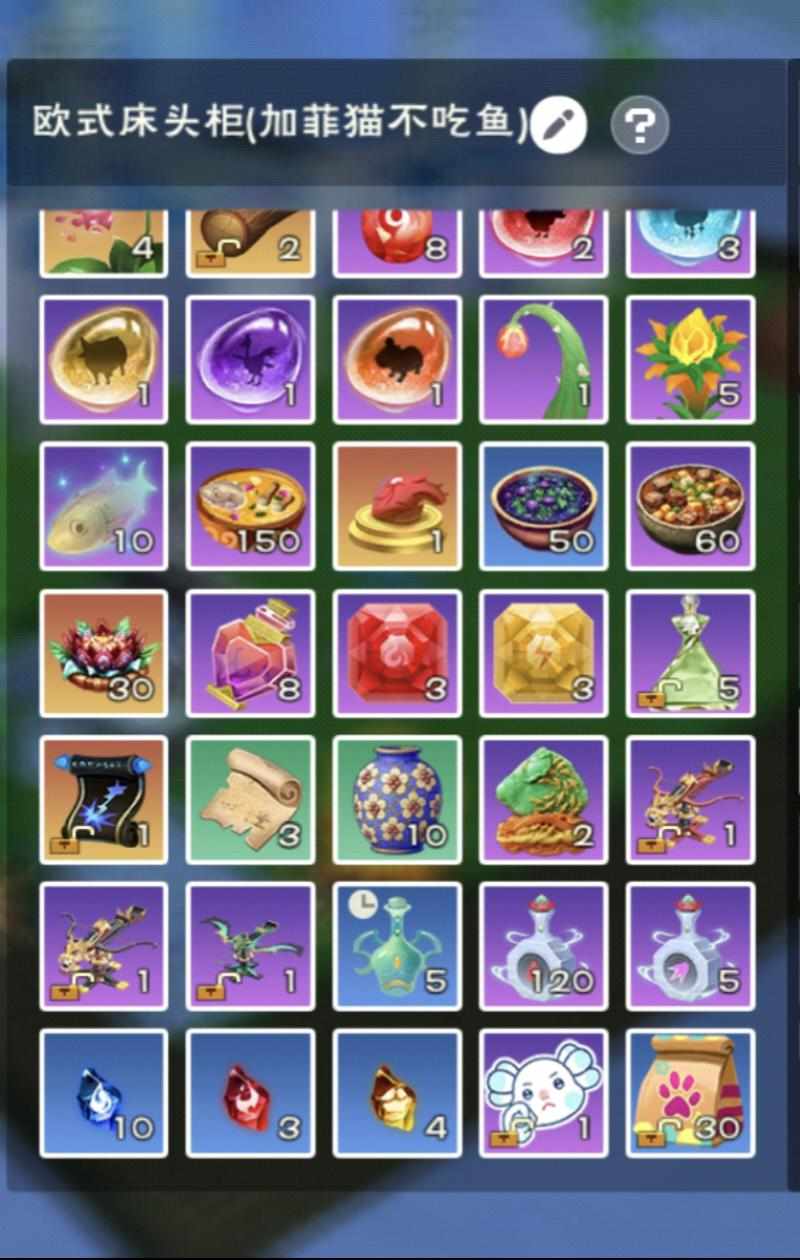This screenshot has width=800, height=1260.
Task: Select the blueberry bowl stack of 50
Action: coord(544,506)
